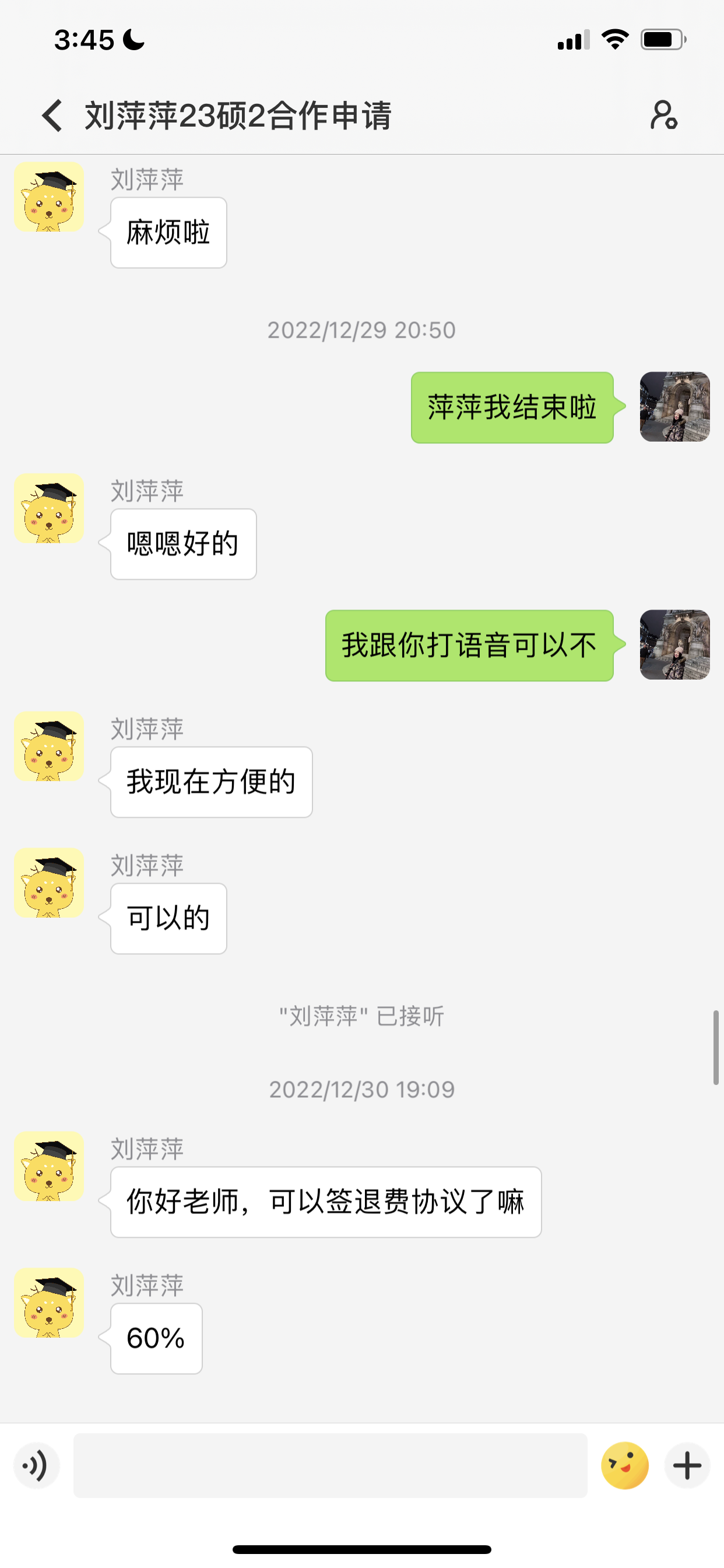Screen dimensions: 724x1568
Task: Open the plus attachment menu
Action: click(687, 1466)
